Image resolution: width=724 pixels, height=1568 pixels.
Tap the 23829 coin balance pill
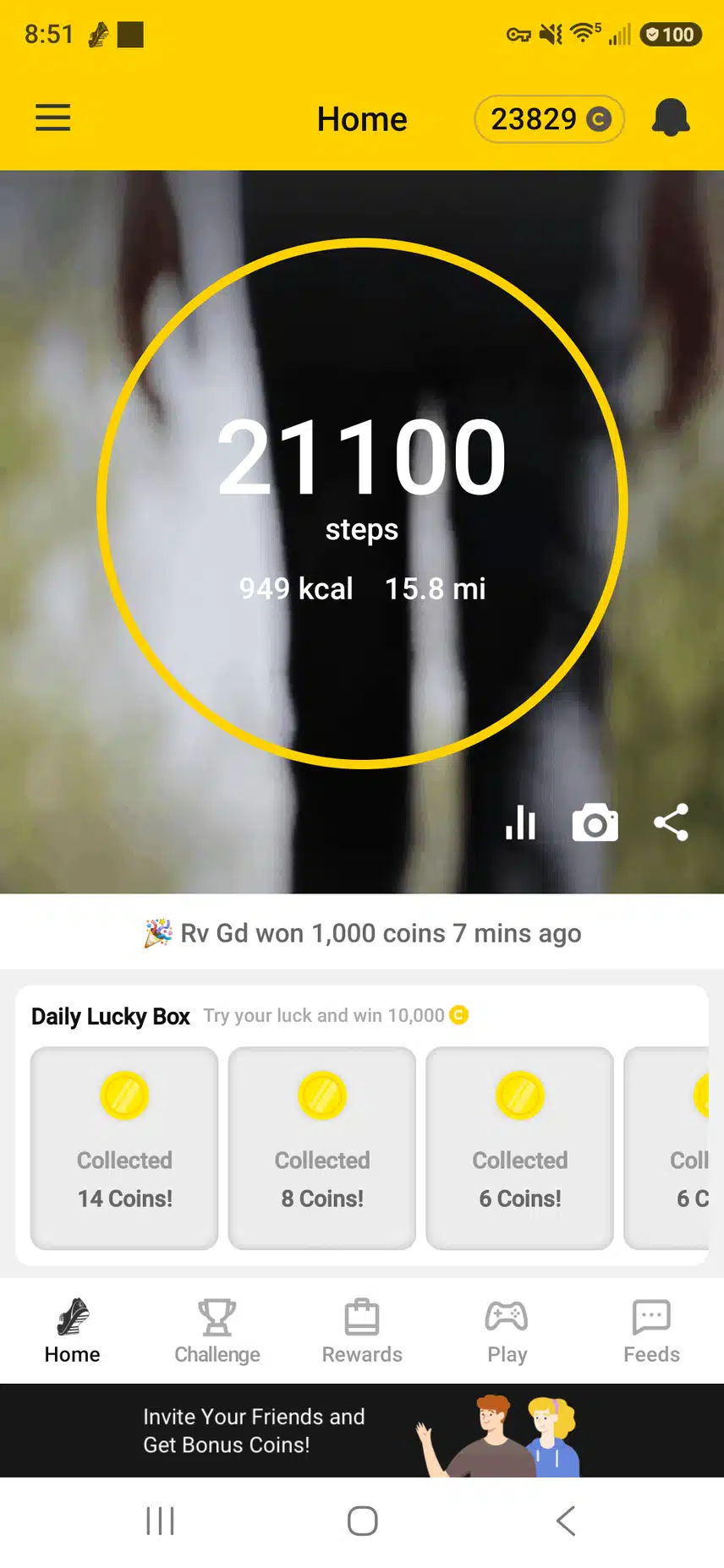point(550,119)
